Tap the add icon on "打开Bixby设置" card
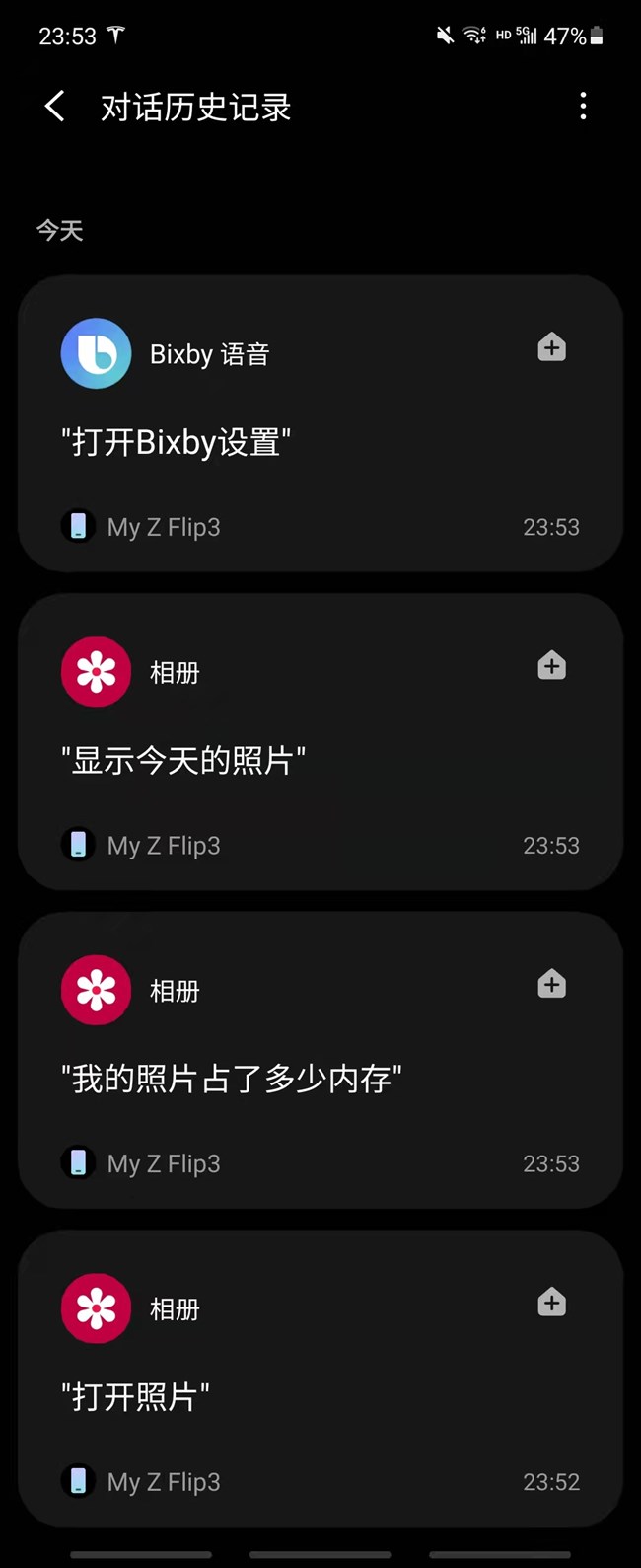Viewport: 641px width, 1568px height. (x=551, y=347)
